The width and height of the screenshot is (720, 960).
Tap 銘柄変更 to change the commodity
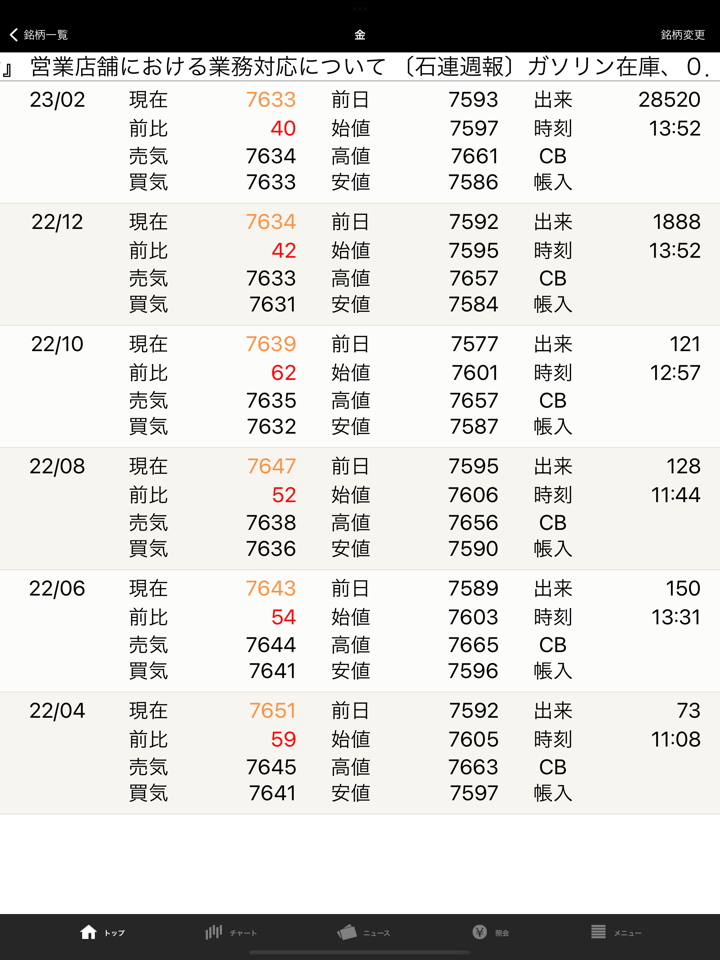point(682,35)
